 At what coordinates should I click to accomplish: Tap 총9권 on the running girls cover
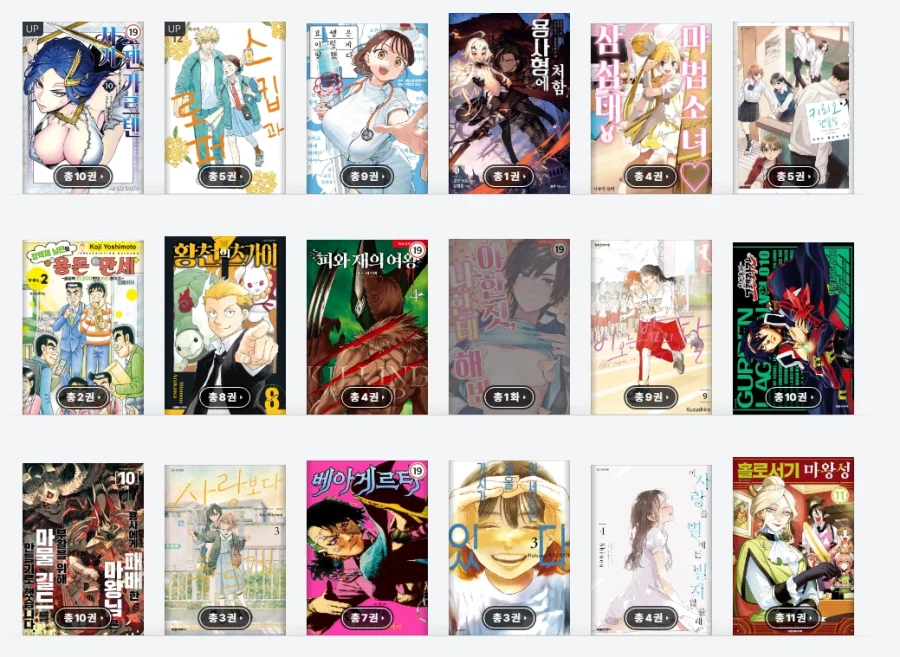651,397
